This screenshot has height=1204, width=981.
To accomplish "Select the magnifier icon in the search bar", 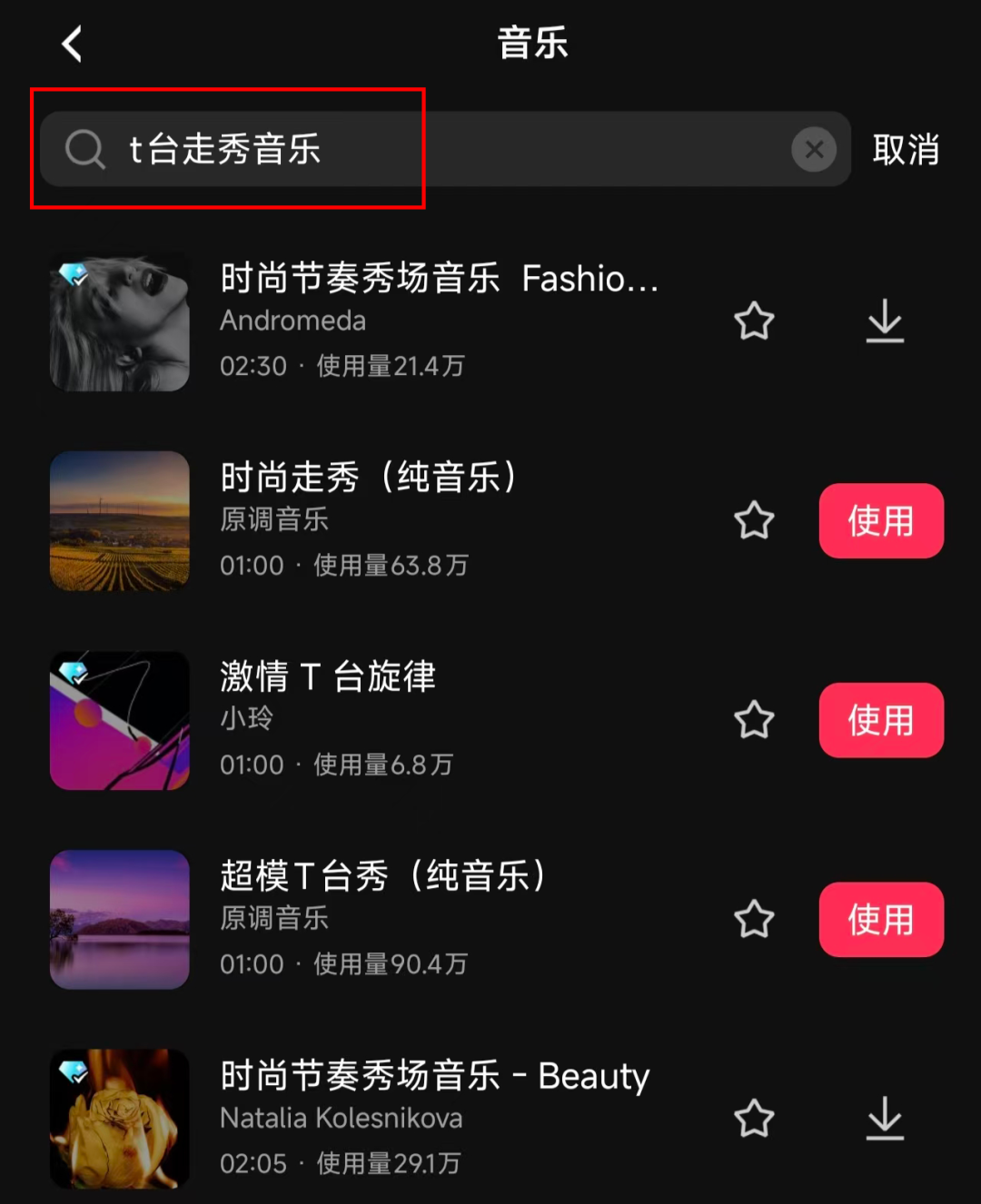I will (x=85, y=150).
